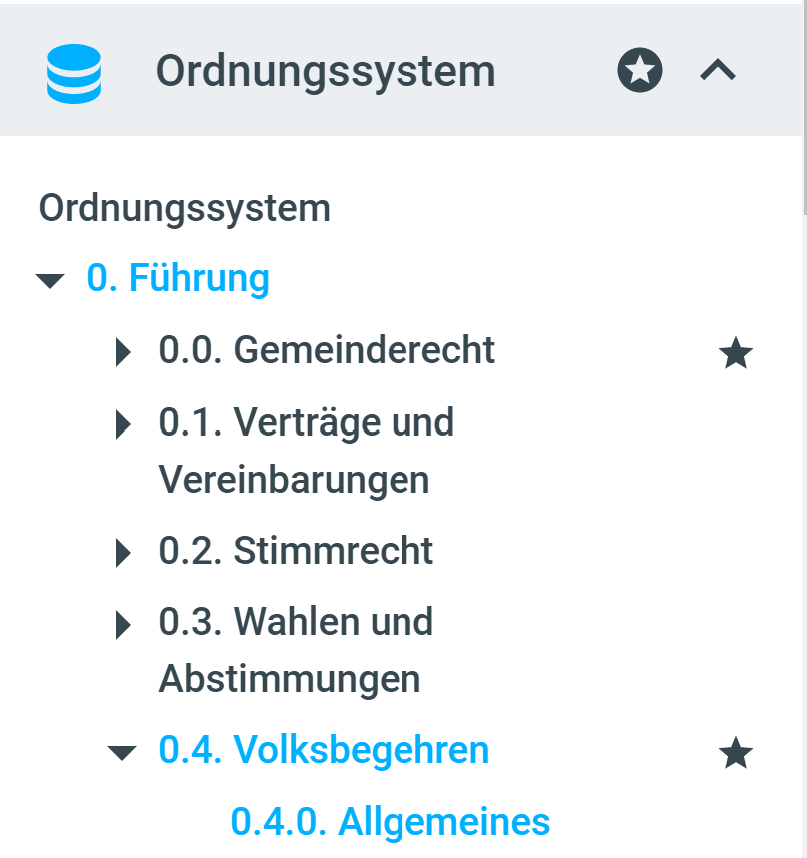The height and width of the screenshot is (858, 807).
Task: Select 0.4. Volksbegehren
Action: point(323,750)
